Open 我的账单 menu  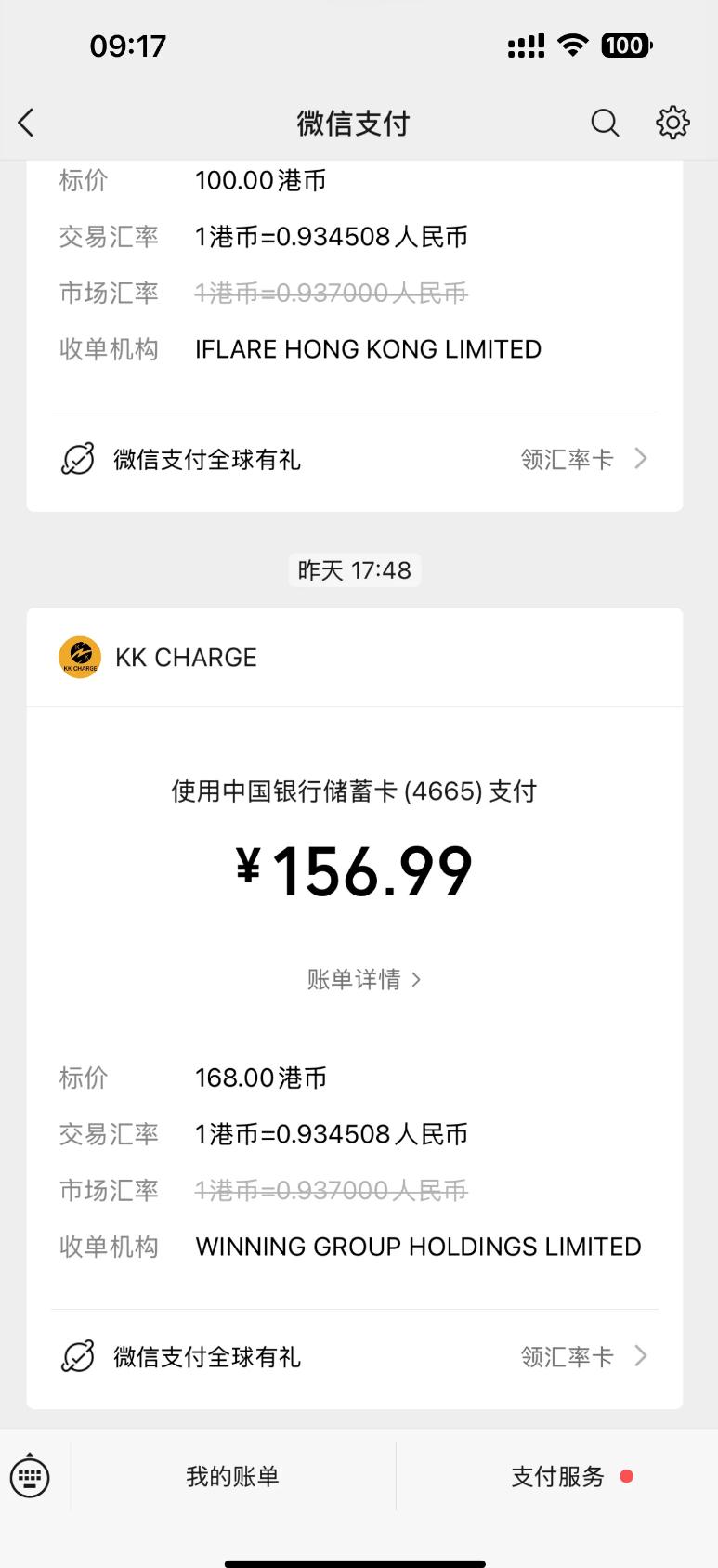click(232, 1476)
